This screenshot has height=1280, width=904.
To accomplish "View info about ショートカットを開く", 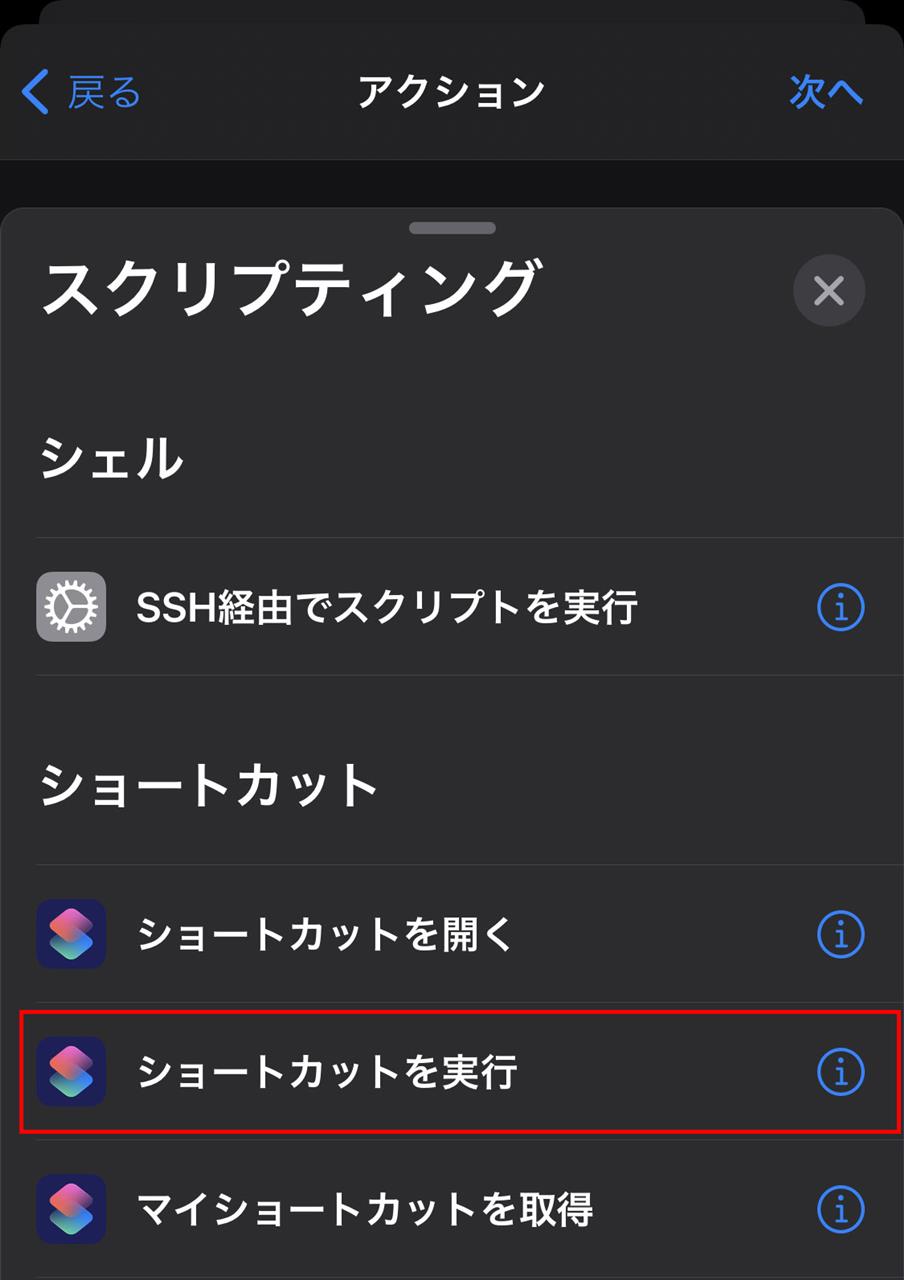I will [x=840, y=935].
